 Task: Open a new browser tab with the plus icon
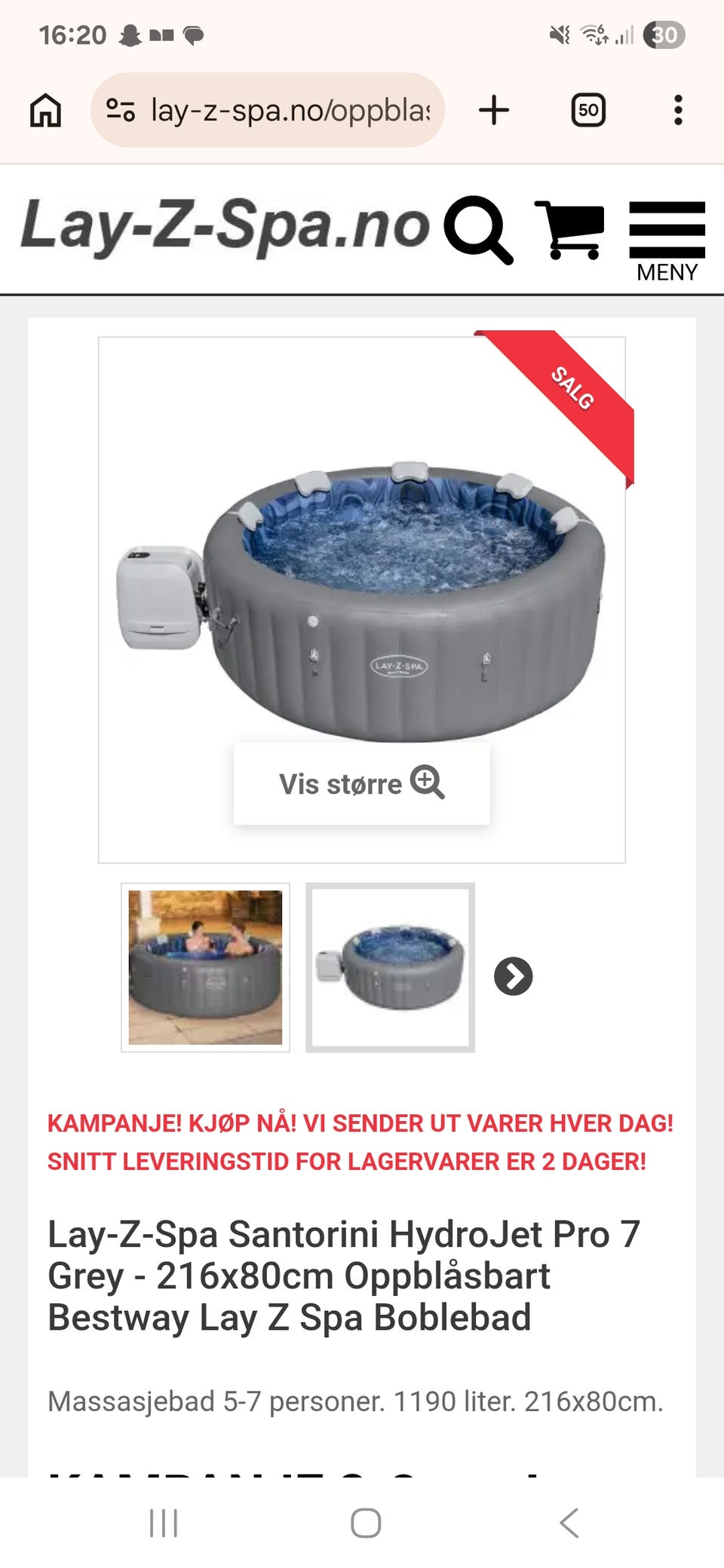click(495, 110)
